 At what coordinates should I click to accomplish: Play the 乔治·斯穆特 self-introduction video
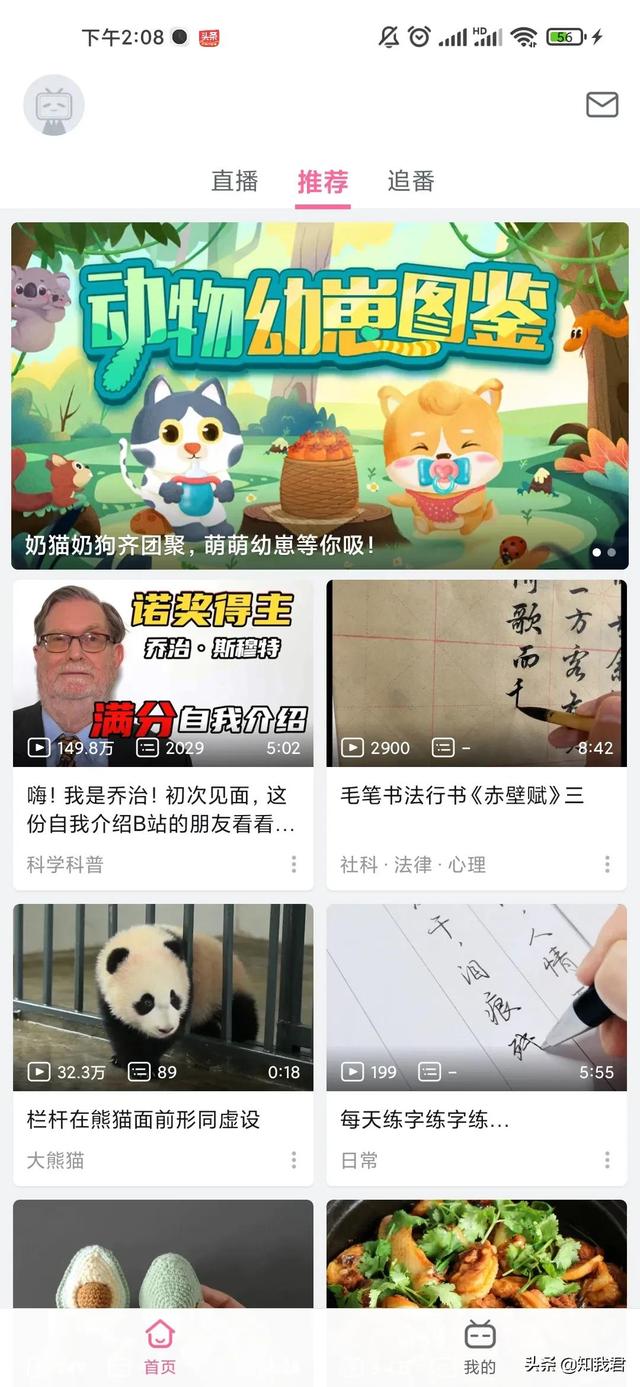163,673
